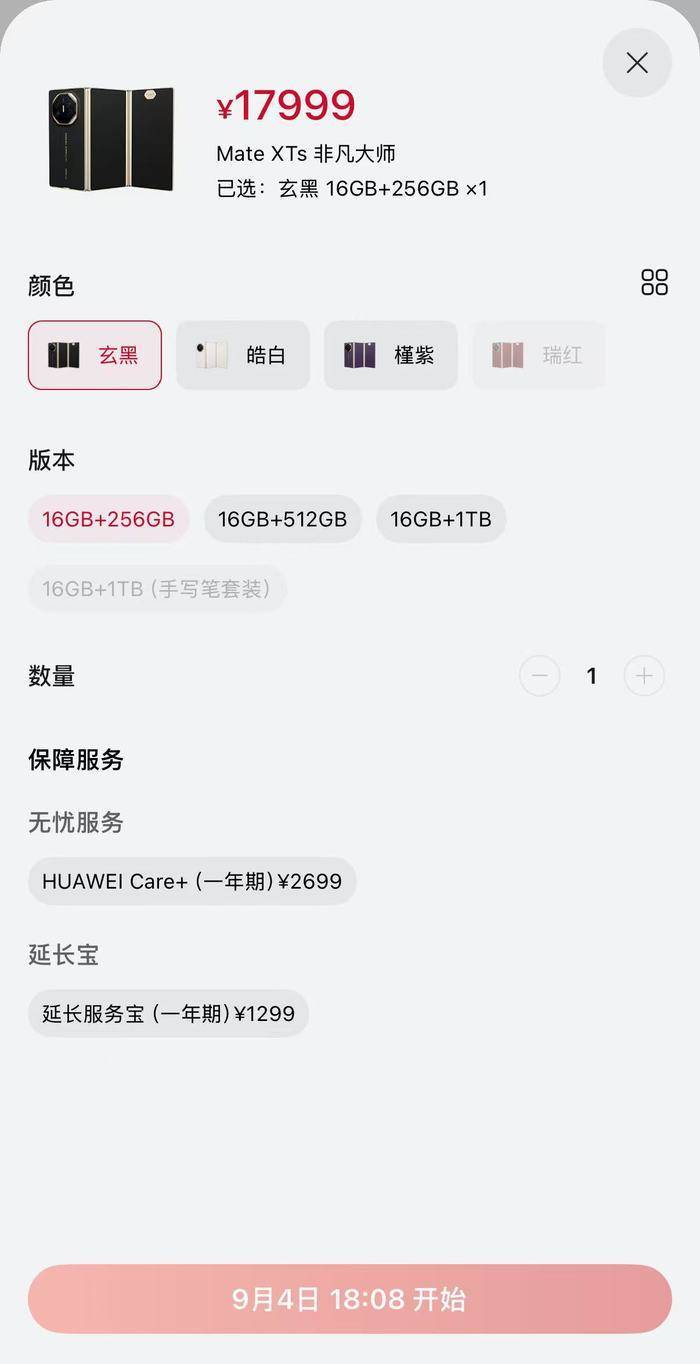Tap the 9月4日 18:08 开始 button
The width and height of the screenshot is (700, 1364).
click(350, 1299)
